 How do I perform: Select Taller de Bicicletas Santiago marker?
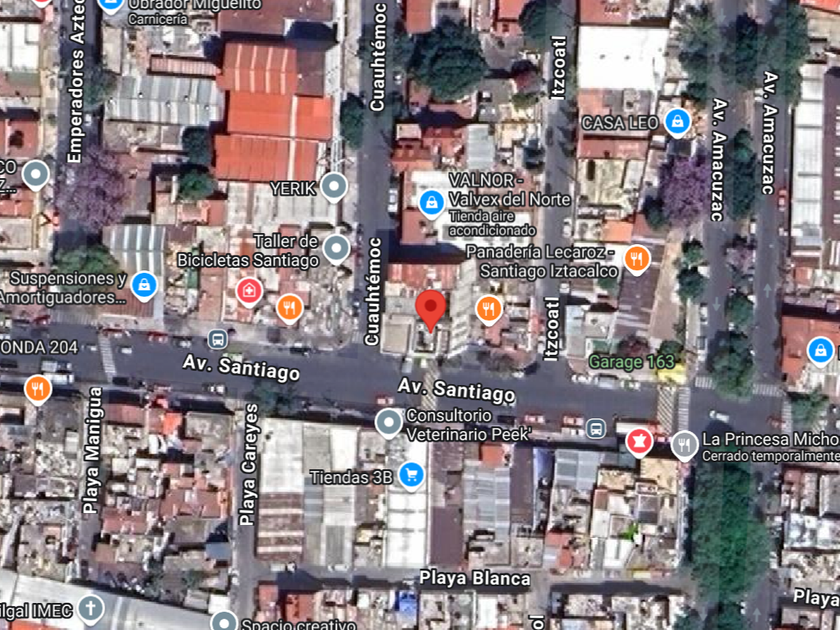[x=336, y=246]
